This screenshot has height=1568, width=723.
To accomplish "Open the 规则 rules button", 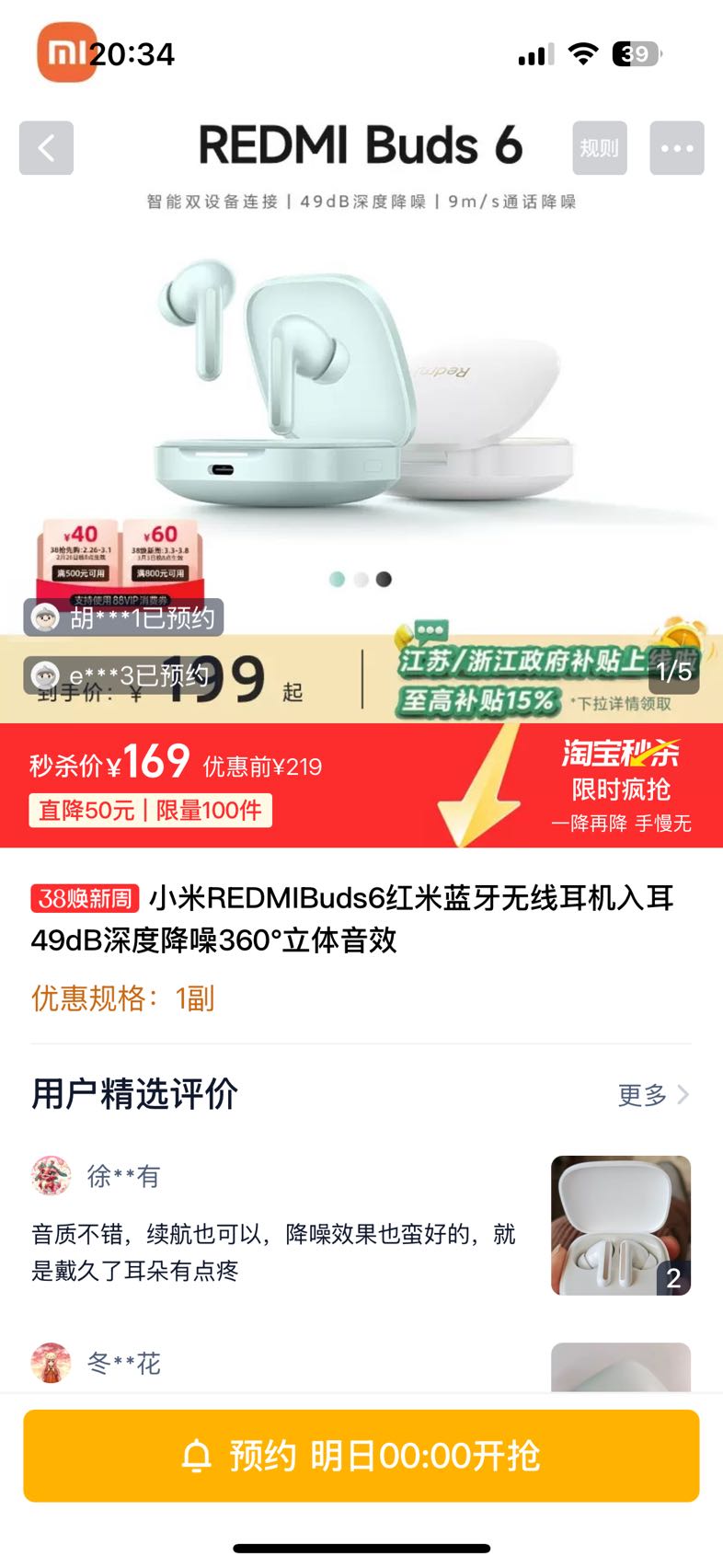I will pyautogui.click(x=599, y=148).
